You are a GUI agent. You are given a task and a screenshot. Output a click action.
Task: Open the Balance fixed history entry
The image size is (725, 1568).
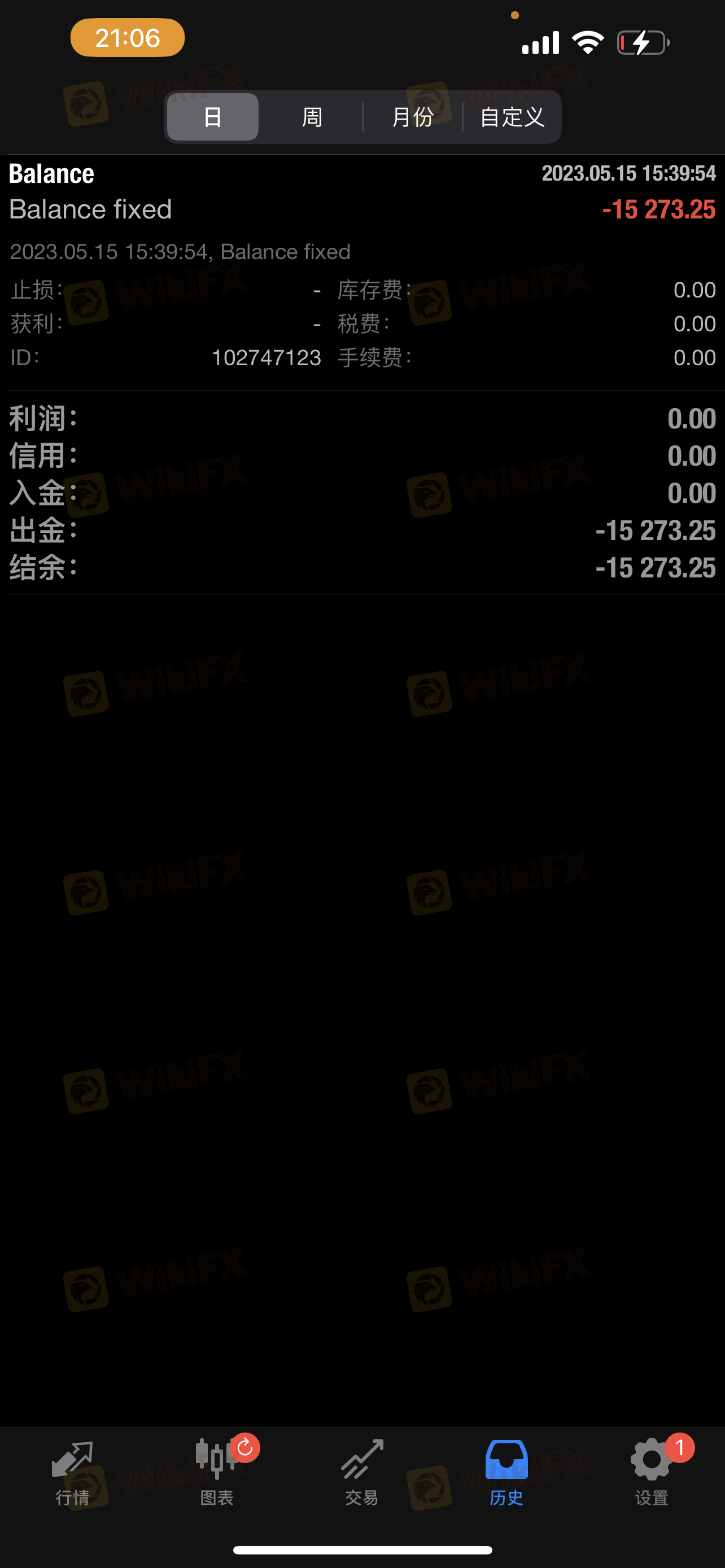(362, 209)
